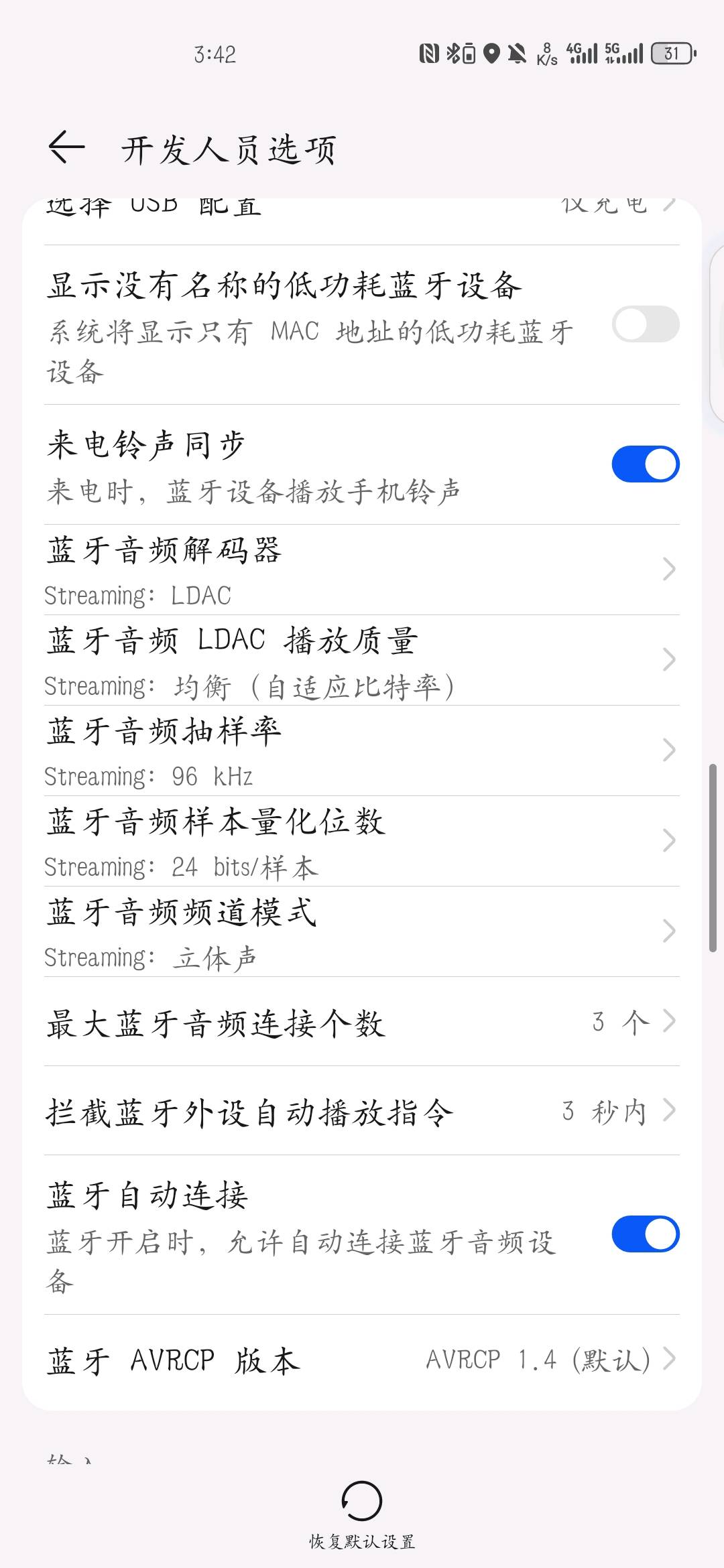This screenshot has height=1568, width=724.
Task: Select 蓝牙音频抽样率 option
Action: point(362,751)
